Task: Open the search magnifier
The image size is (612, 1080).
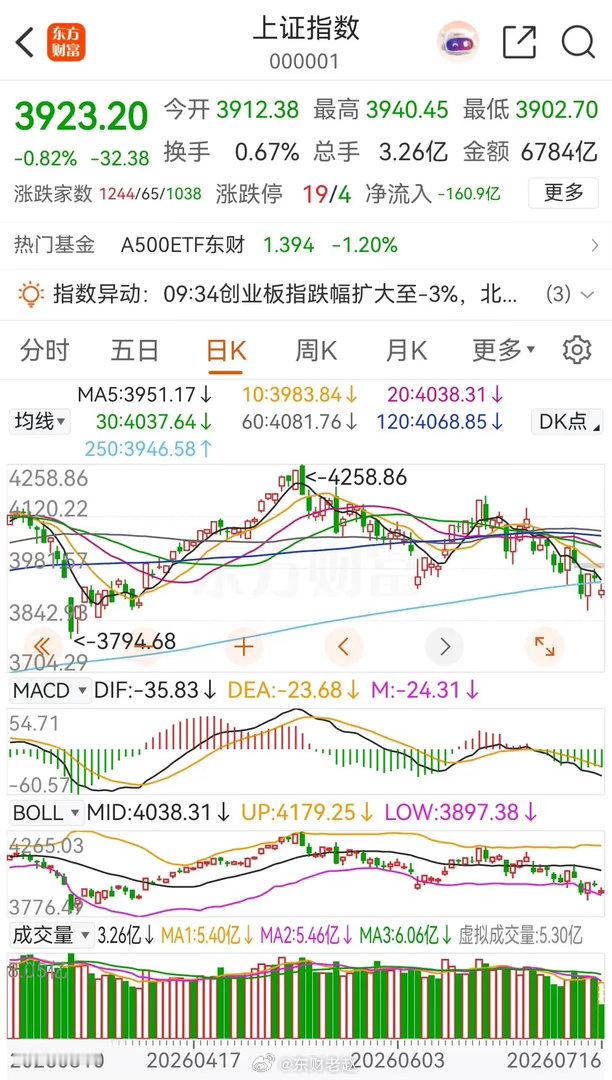Action: [578, 42]
